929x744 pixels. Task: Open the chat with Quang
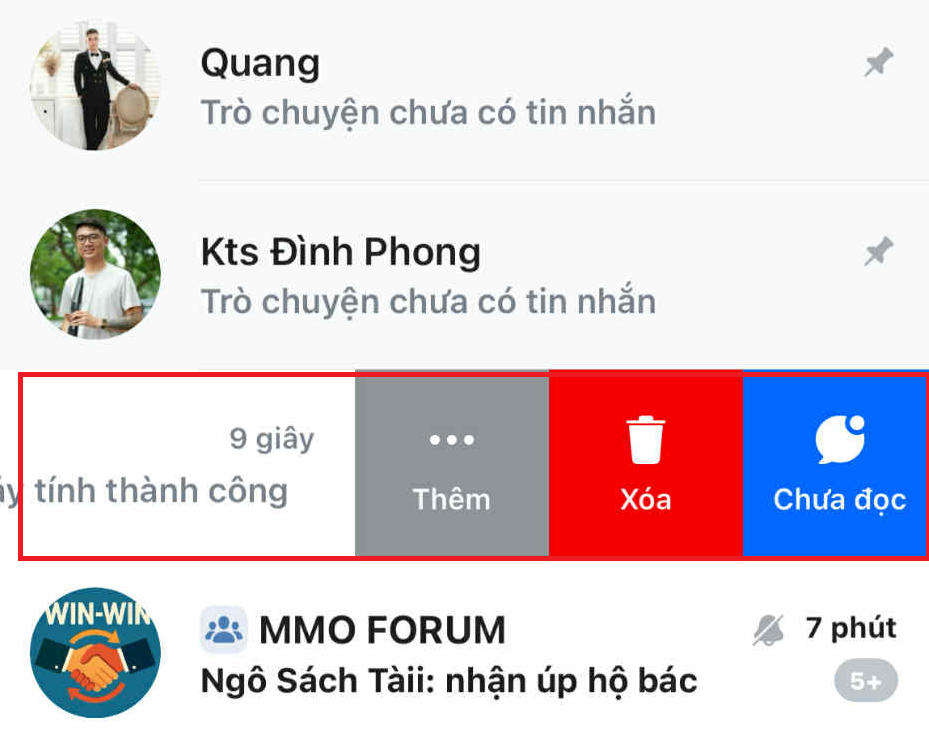pyautogui.click(x=428, y=88)
